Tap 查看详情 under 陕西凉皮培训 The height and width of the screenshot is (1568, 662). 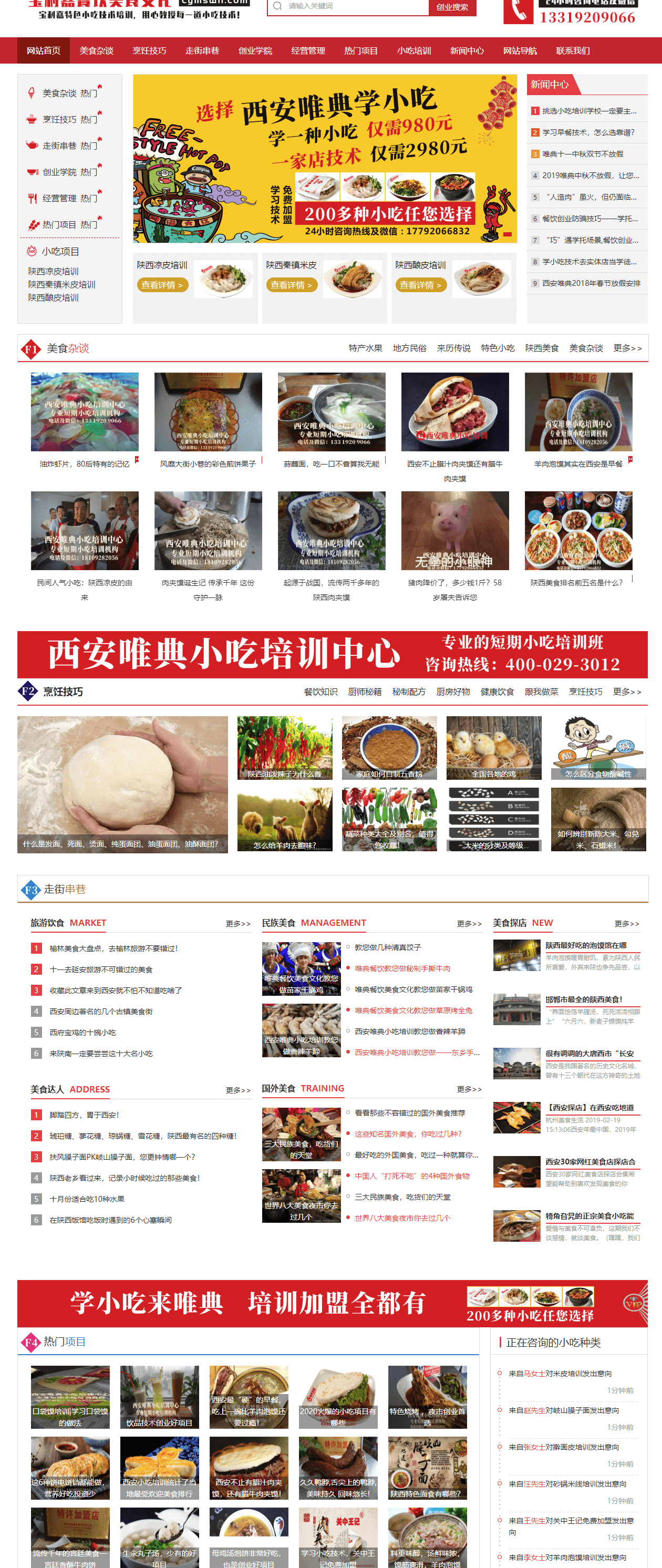pos(161,285)
